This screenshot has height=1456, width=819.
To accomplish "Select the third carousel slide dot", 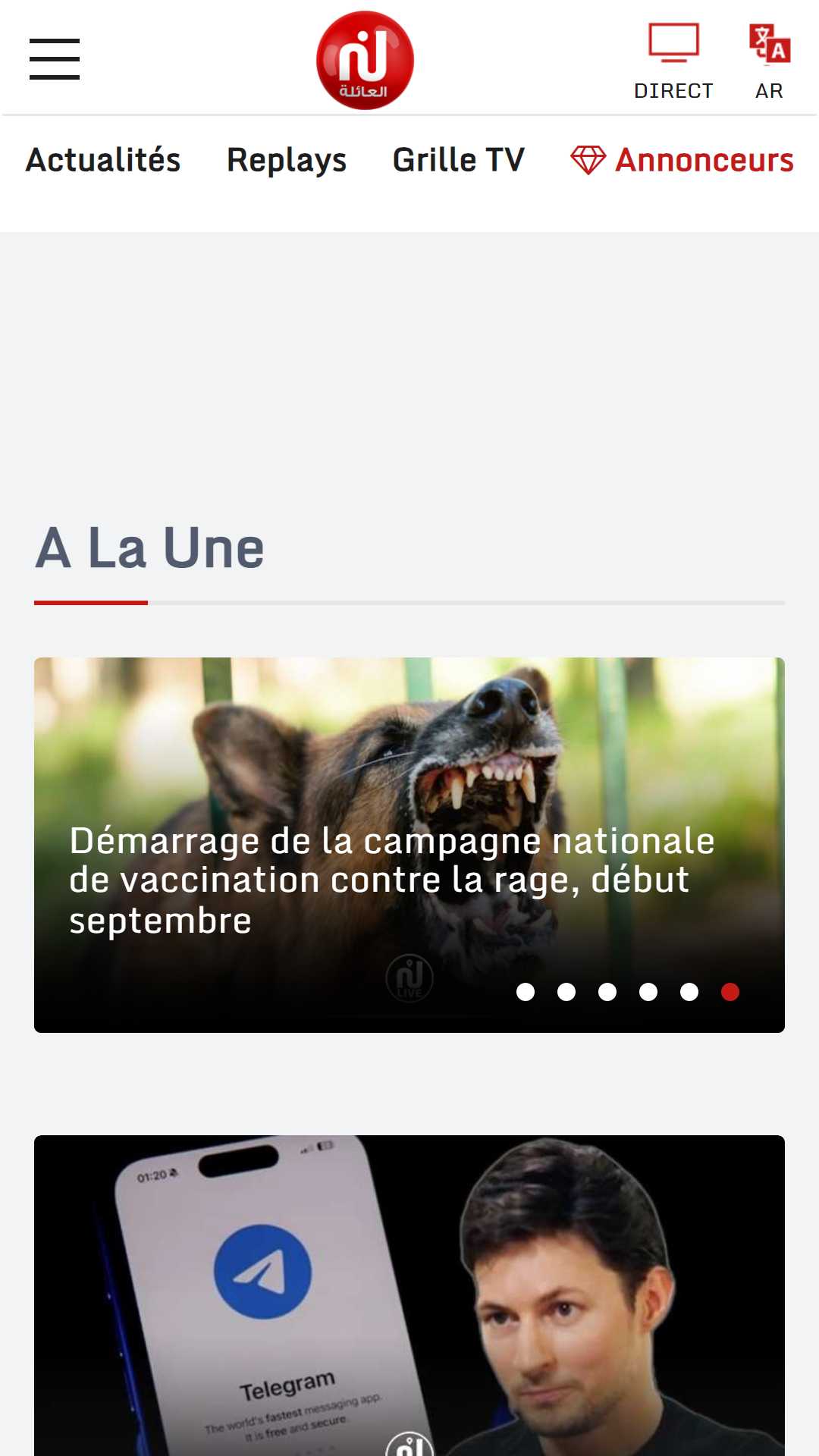I will click(x=607, y=992).
